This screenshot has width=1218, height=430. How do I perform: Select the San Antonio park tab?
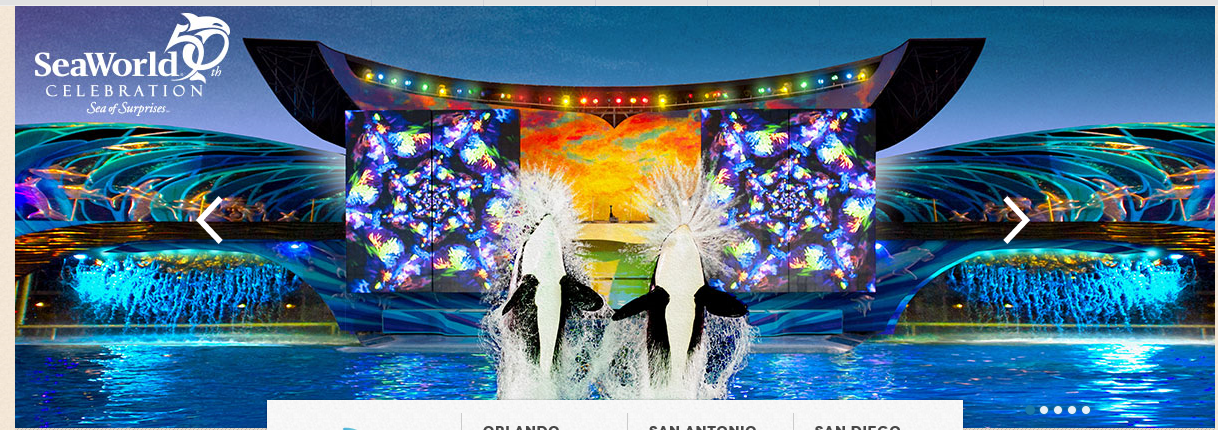pyautogui.click(x=702, y=426)
